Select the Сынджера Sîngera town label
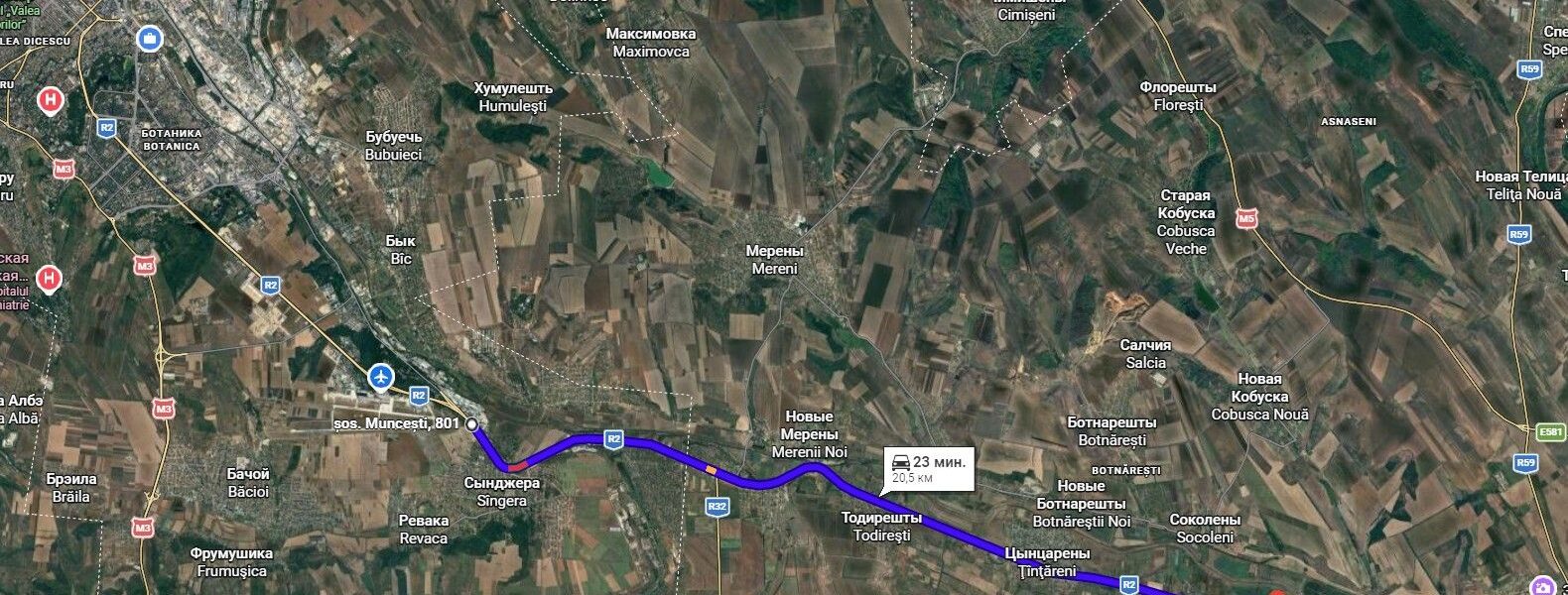Image resolution: width=1568 pixels, height=595 pixels. [502, 492]
